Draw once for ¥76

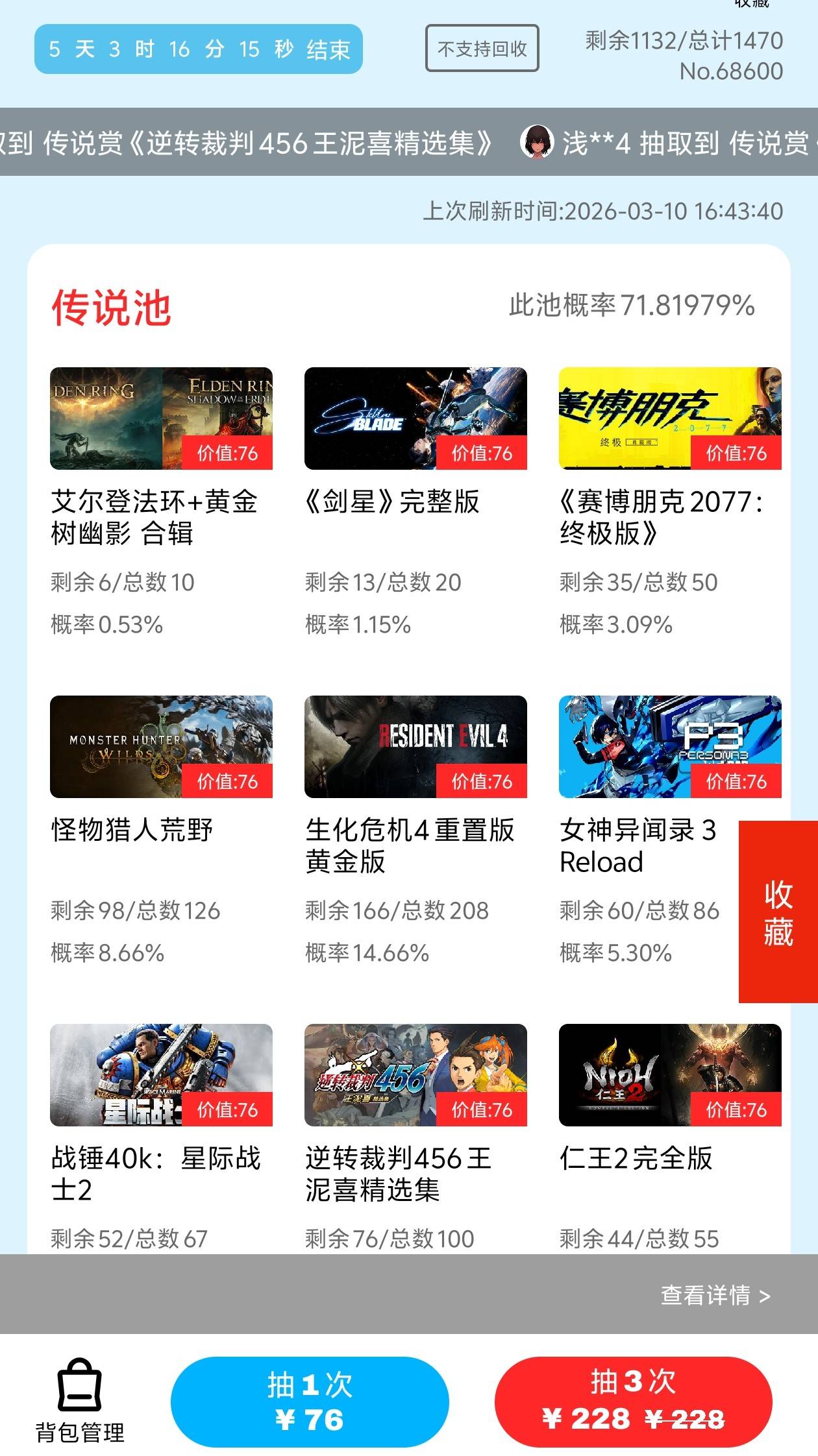[x=310, y=1401]
